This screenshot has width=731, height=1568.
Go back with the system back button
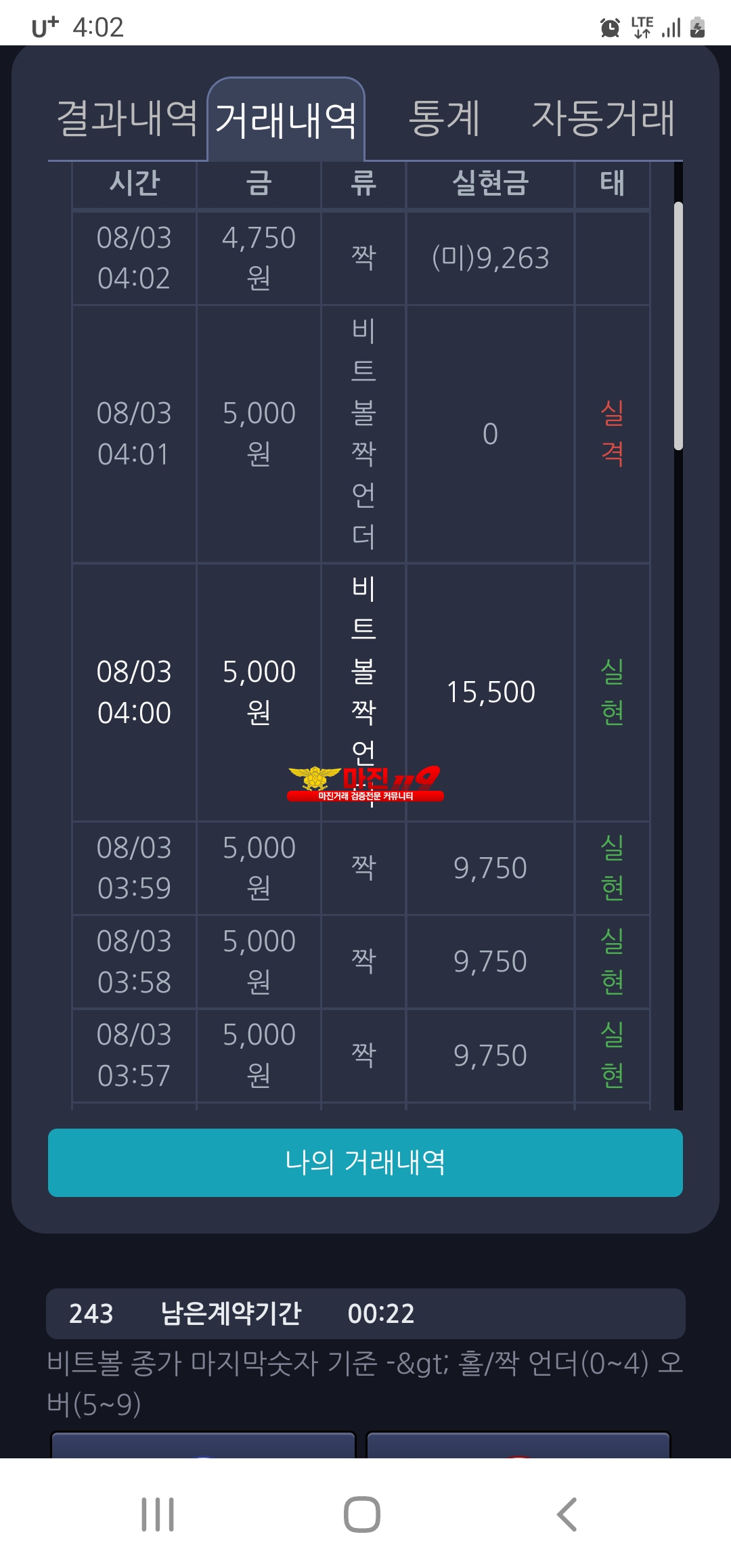(567, 1515)
